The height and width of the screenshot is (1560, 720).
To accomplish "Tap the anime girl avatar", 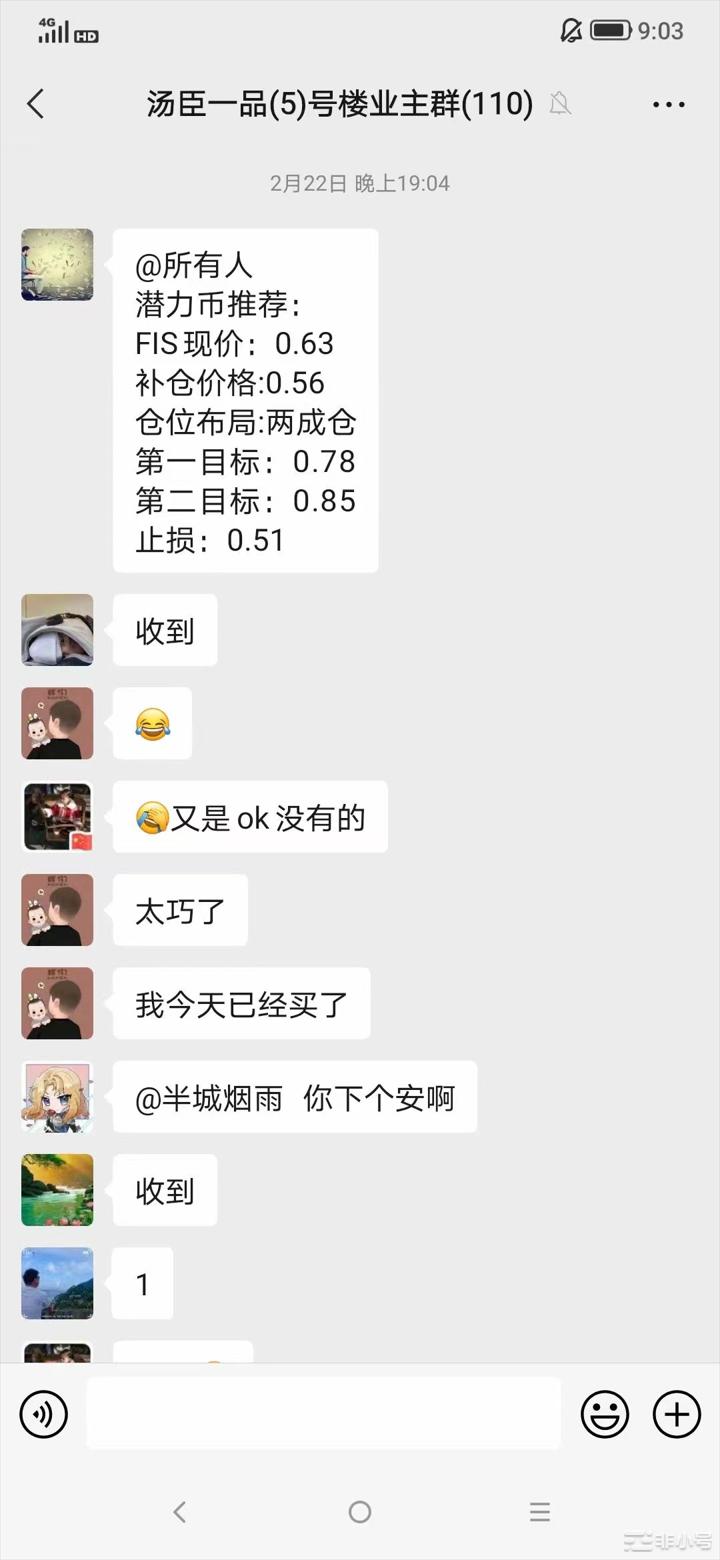I will click(x=56, y=1097).
